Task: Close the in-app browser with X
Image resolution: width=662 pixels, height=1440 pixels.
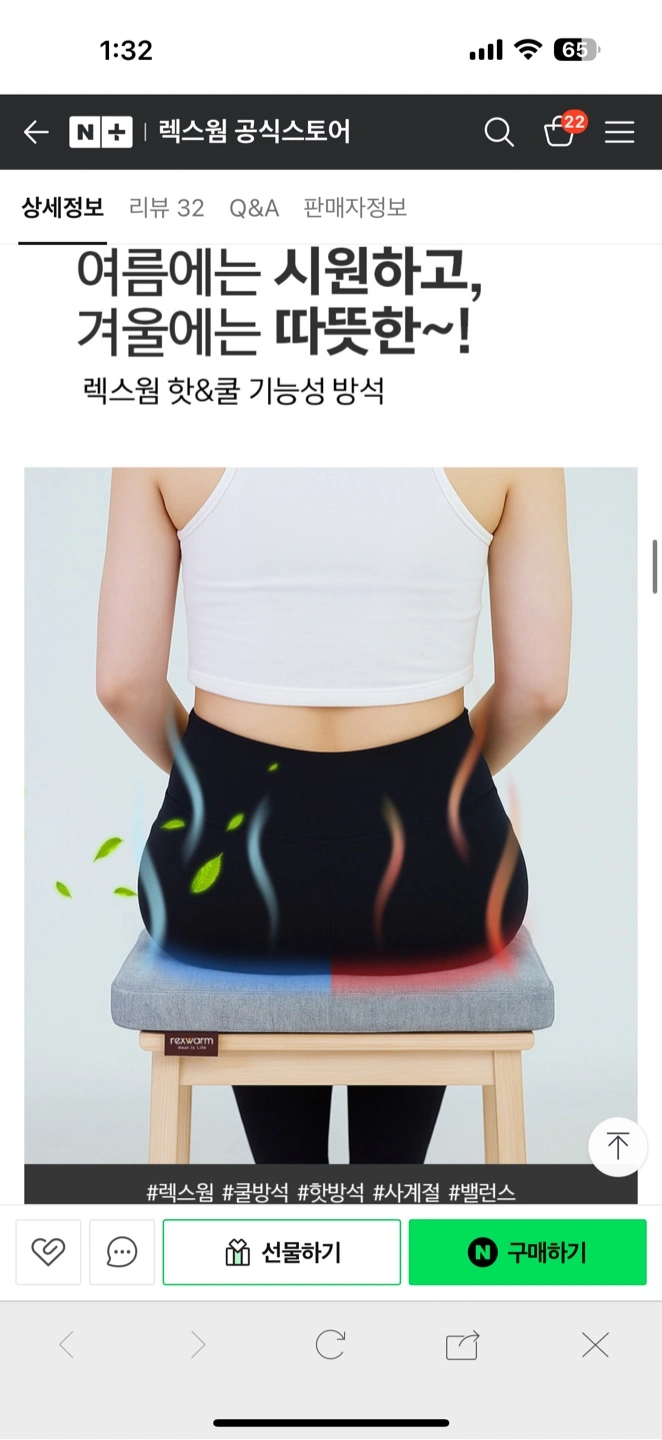Action: (595, 1345)
